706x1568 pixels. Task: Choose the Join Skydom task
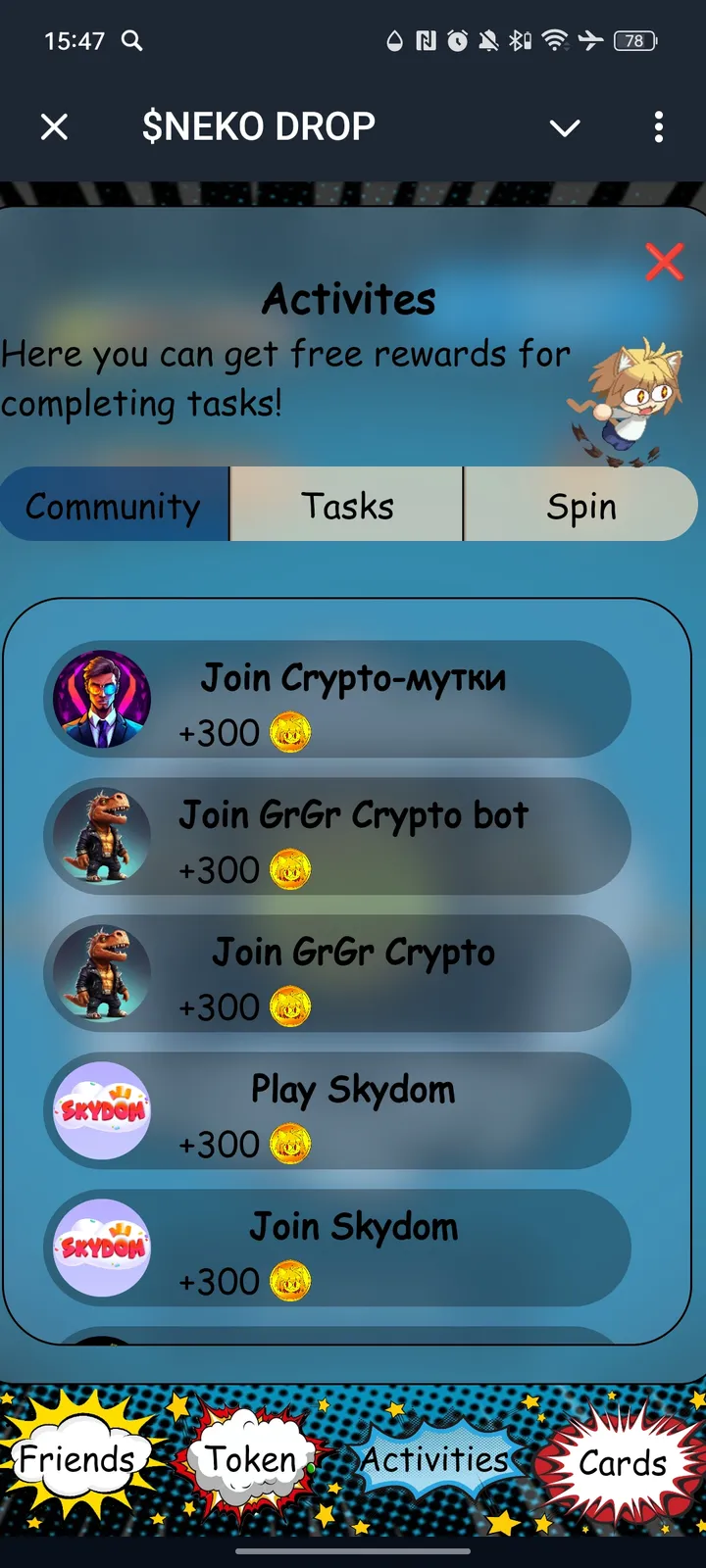click(338, 1249)
